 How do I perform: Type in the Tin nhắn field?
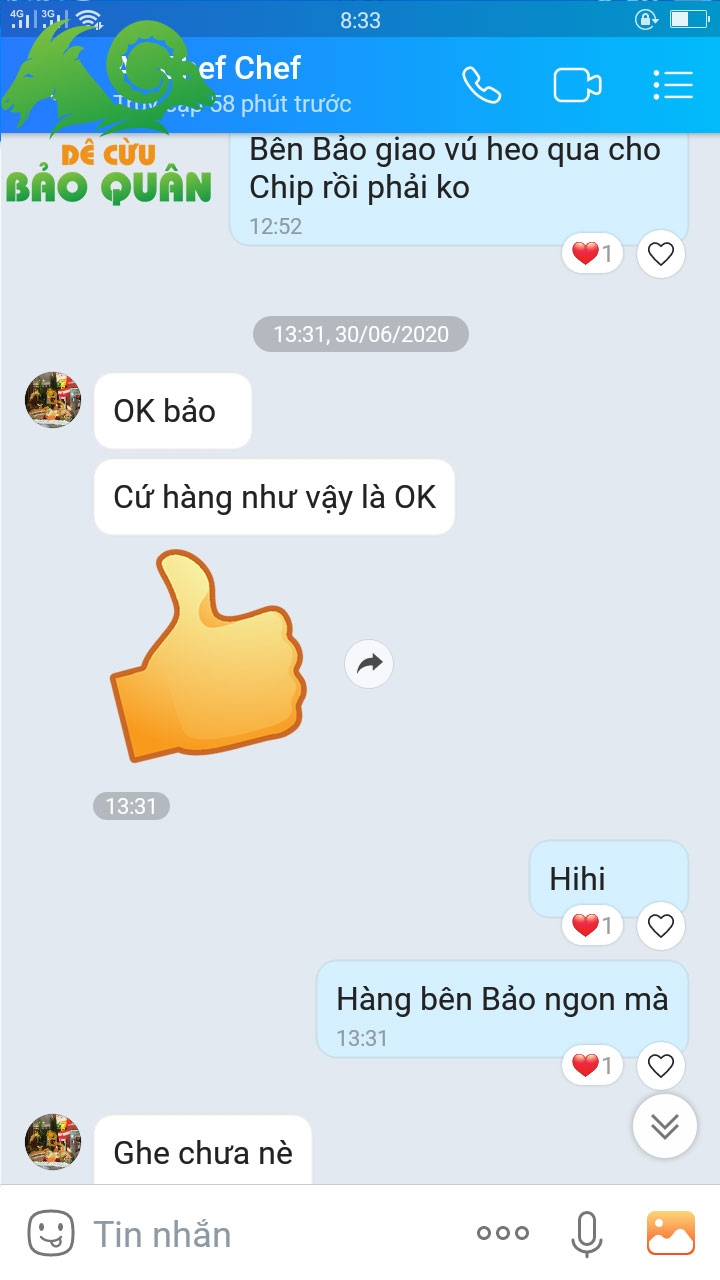point(270,1234)
